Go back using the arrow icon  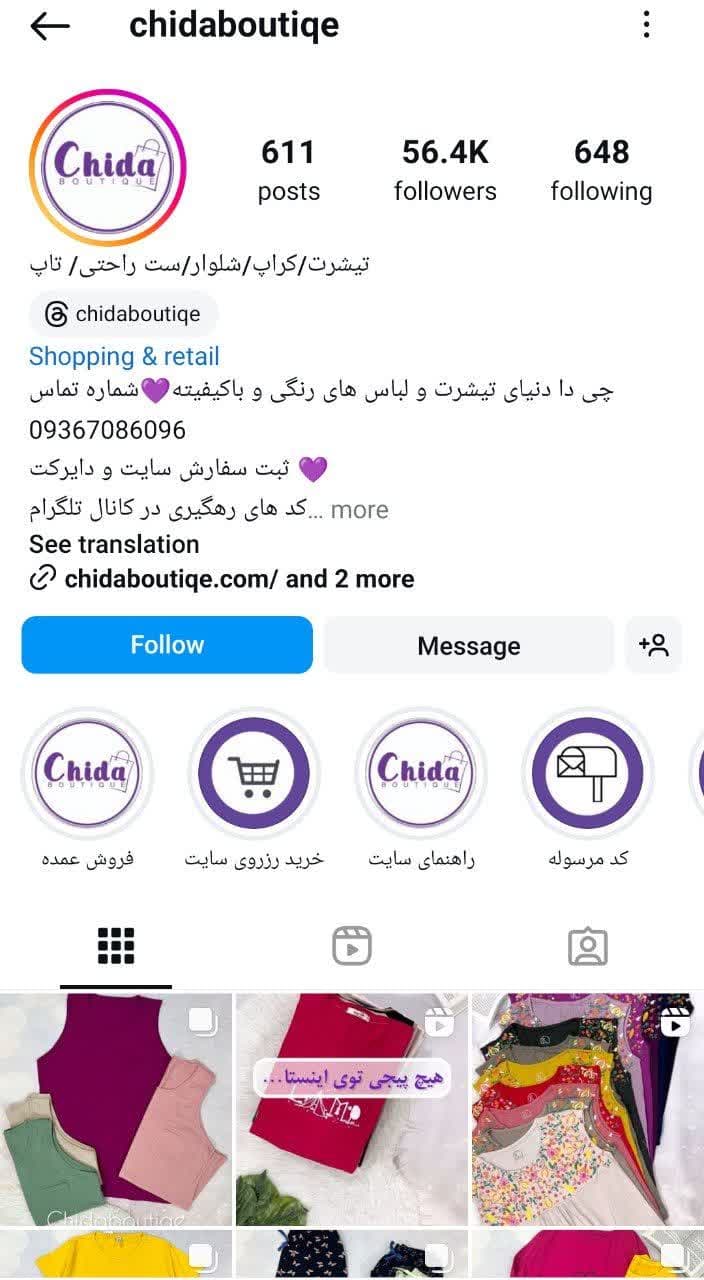[50, 26]
